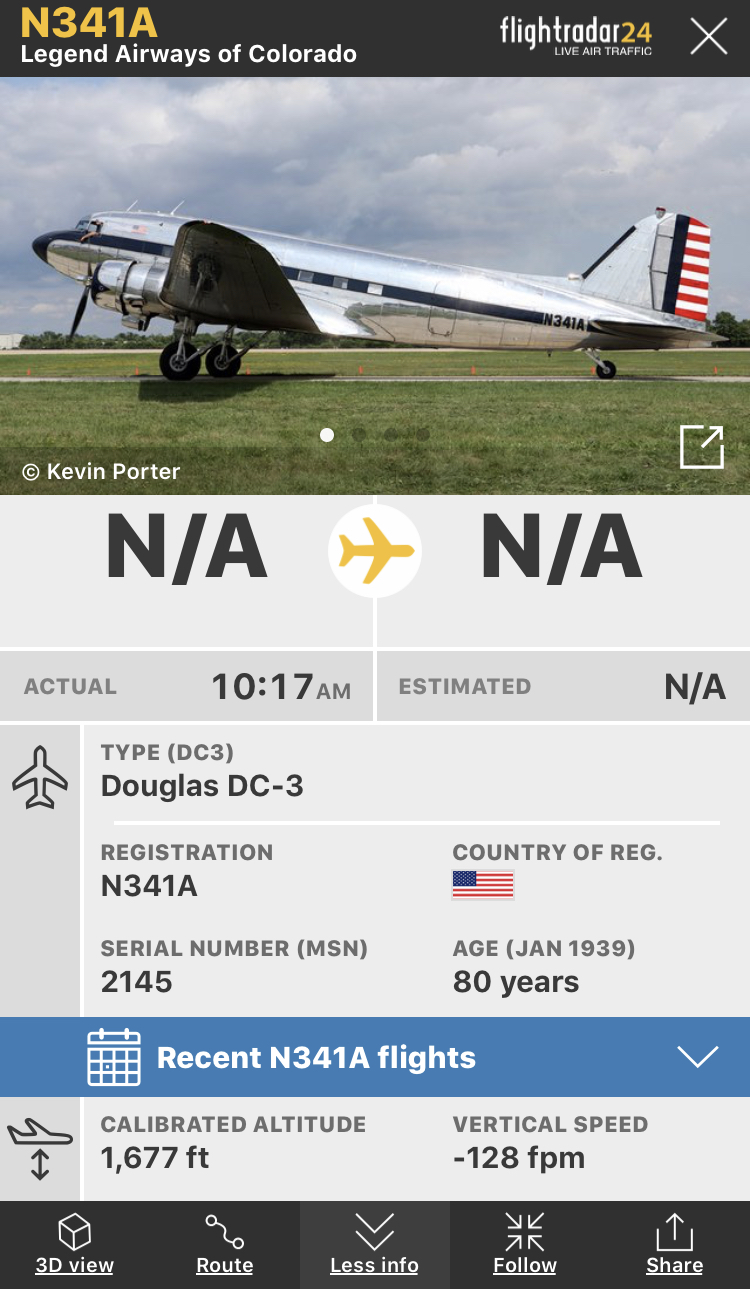Follow this aircraft on the map
750x1289 pixels.
(x=524, y=1244)
